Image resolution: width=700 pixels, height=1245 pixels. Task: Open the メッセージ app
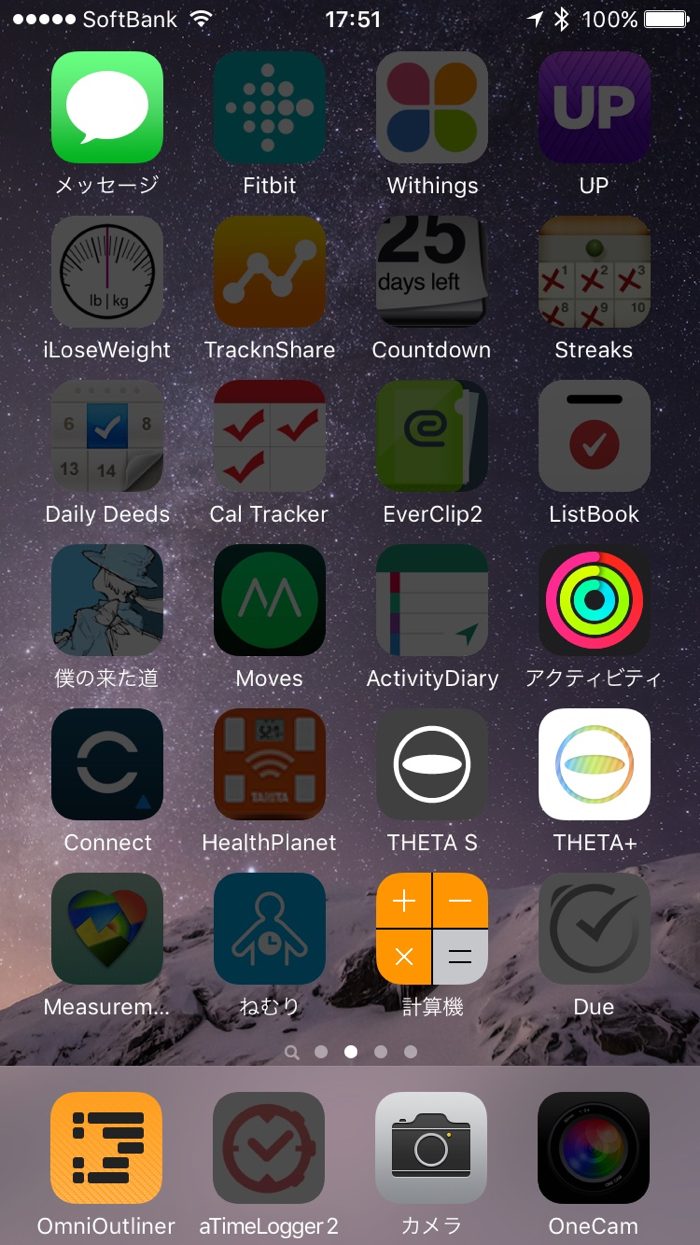(x=107, y=107)
